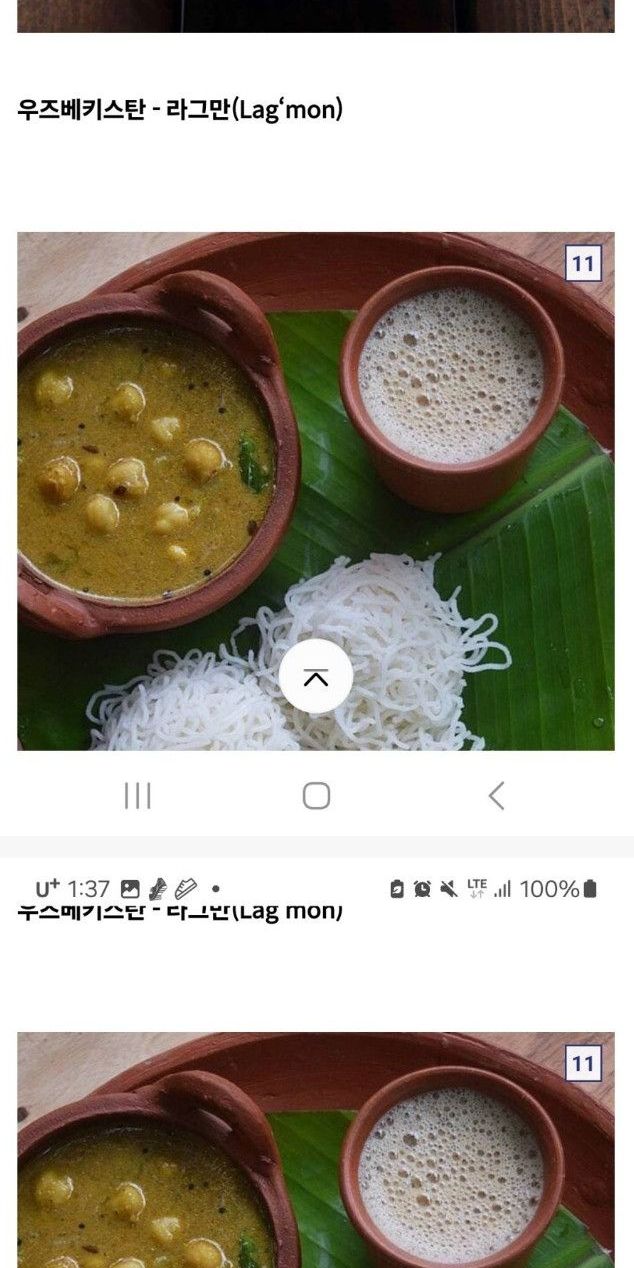Screen dimensions: 634x1268
Task: Open the recent apps view
Action: pyautogui.click(x=137, y=796)
